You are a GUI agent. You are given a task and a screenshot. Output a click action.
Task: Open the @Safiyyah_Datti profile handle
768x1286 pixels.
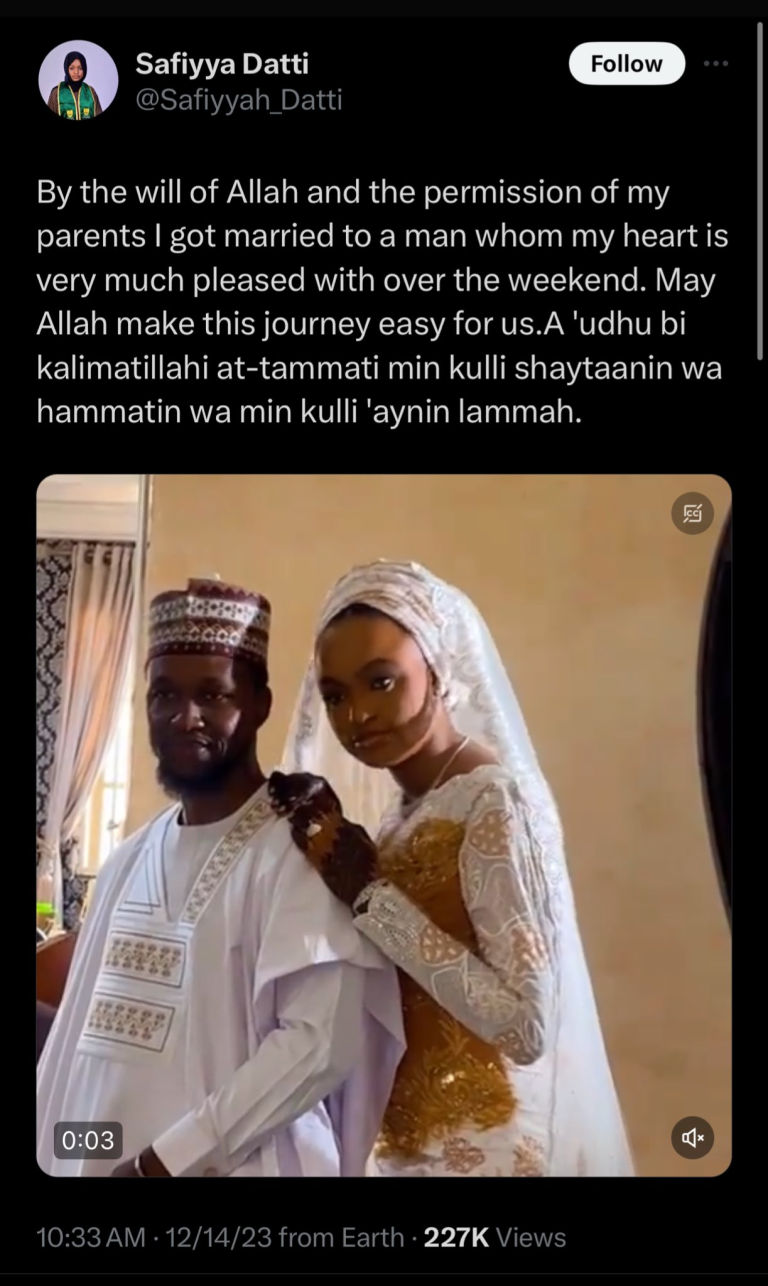pyautogui.click(x=238, y=101)
